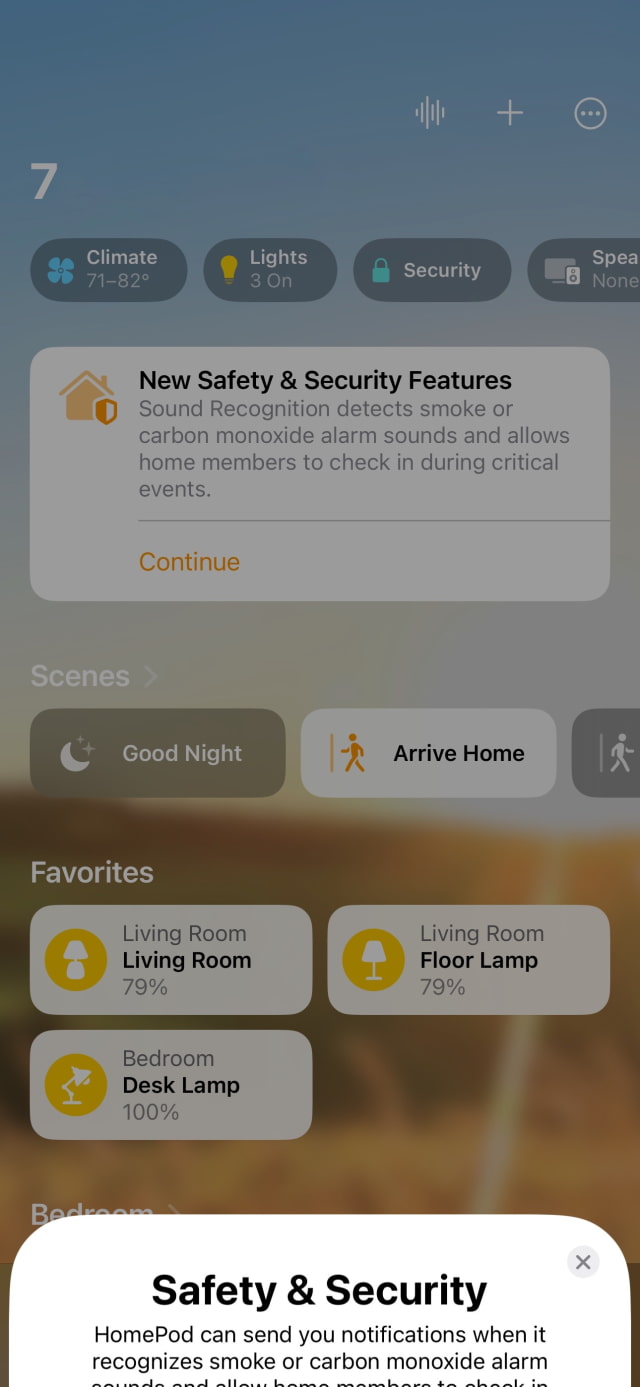Close the Safety & Security sheet
The height and width of the screenshot is (1387, 640).
583,1262
